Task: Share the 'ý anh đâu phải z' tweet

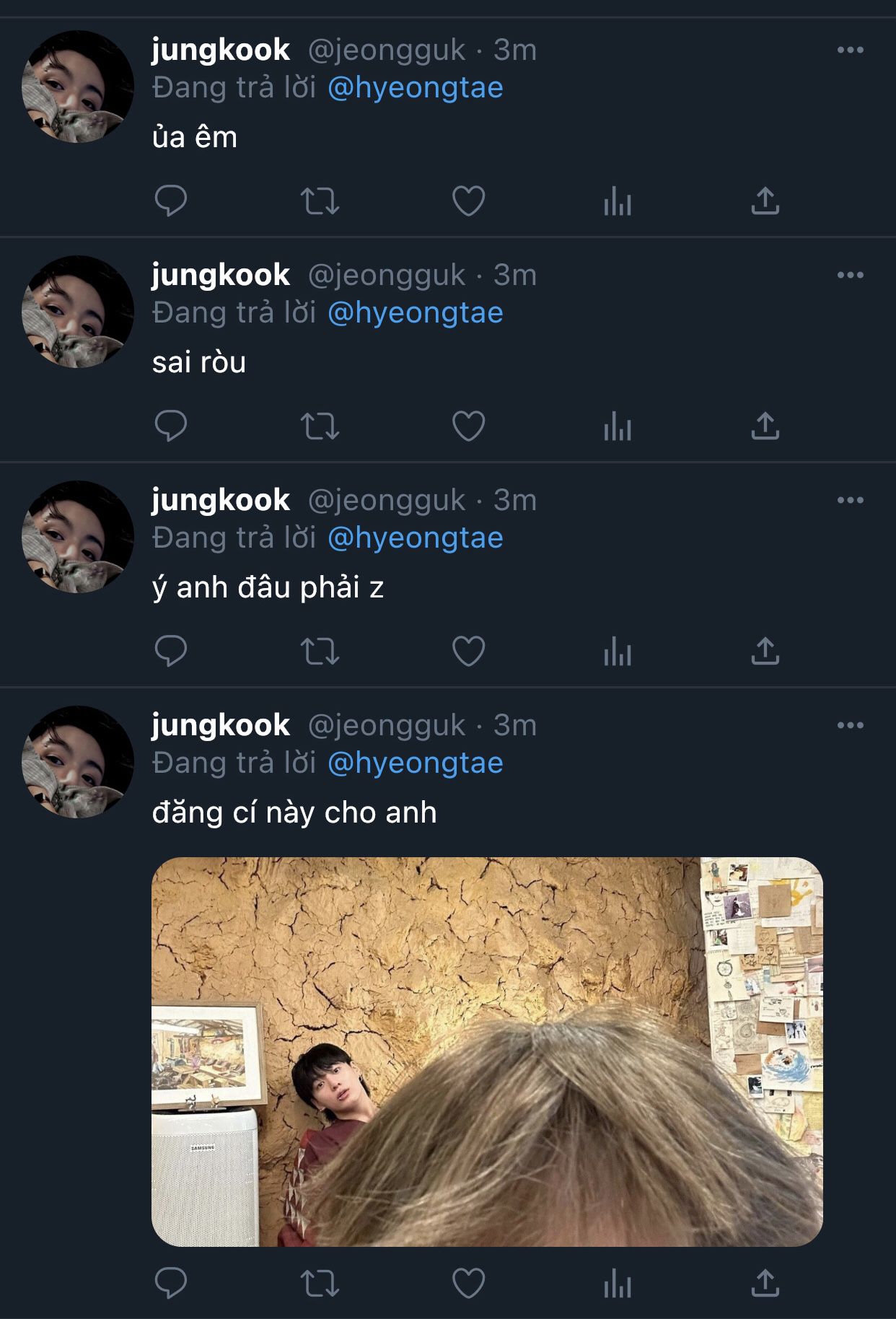Action: [765, 652]
